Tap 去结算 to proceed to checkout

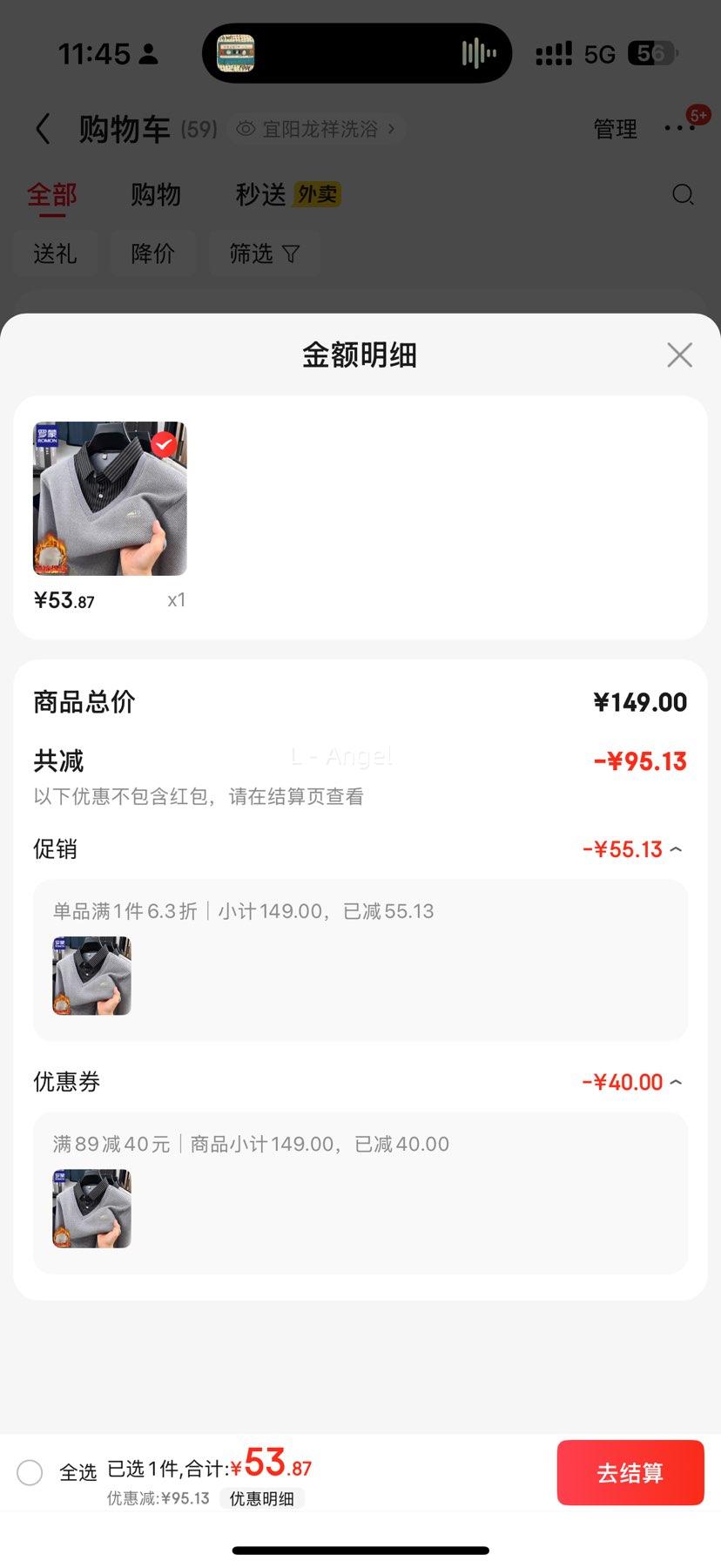(x=630, y=1472)
